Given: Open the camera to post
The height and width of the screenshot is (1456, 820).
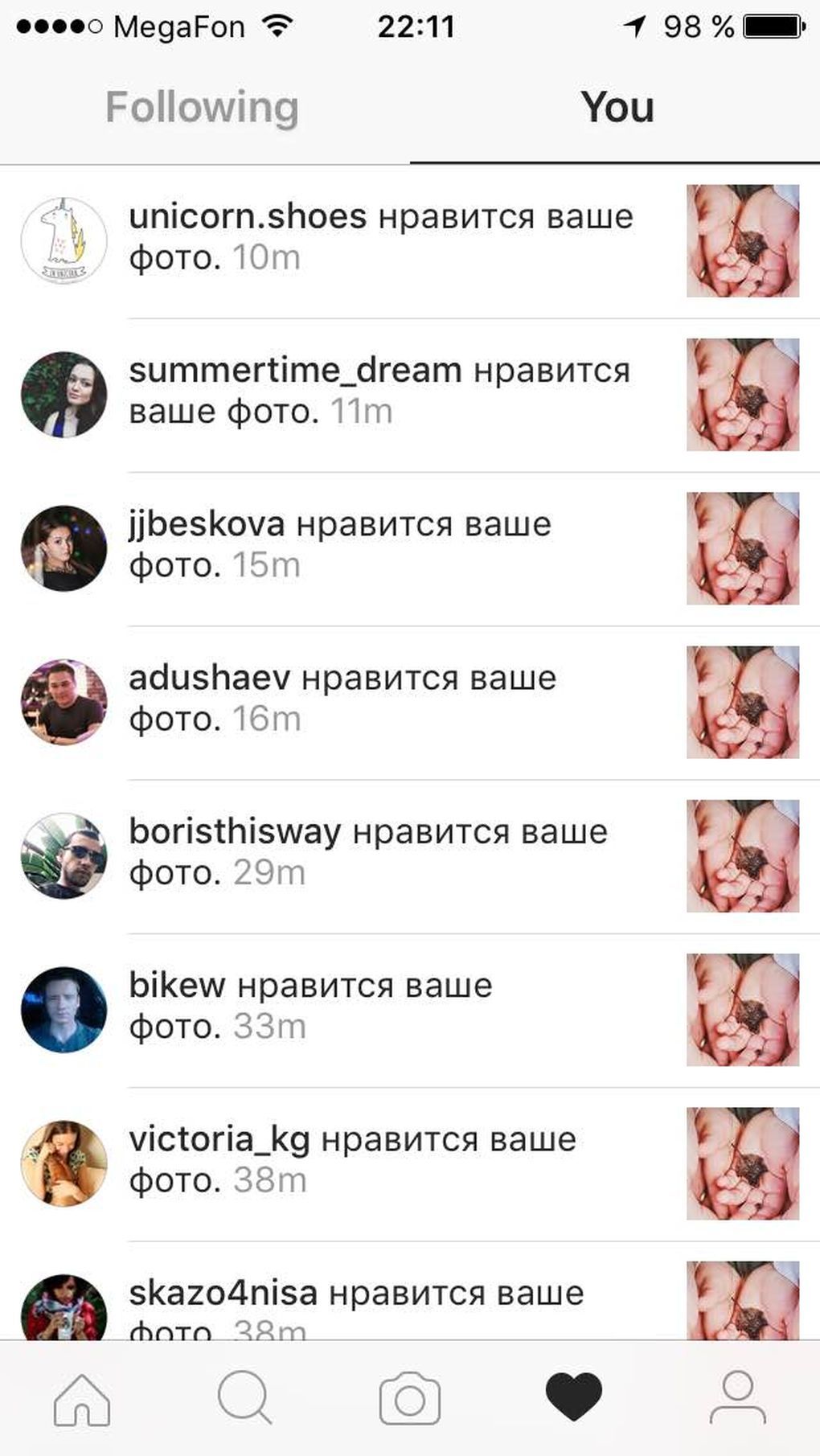Looking at the screenshot, I should click(x=410, y=1400).
